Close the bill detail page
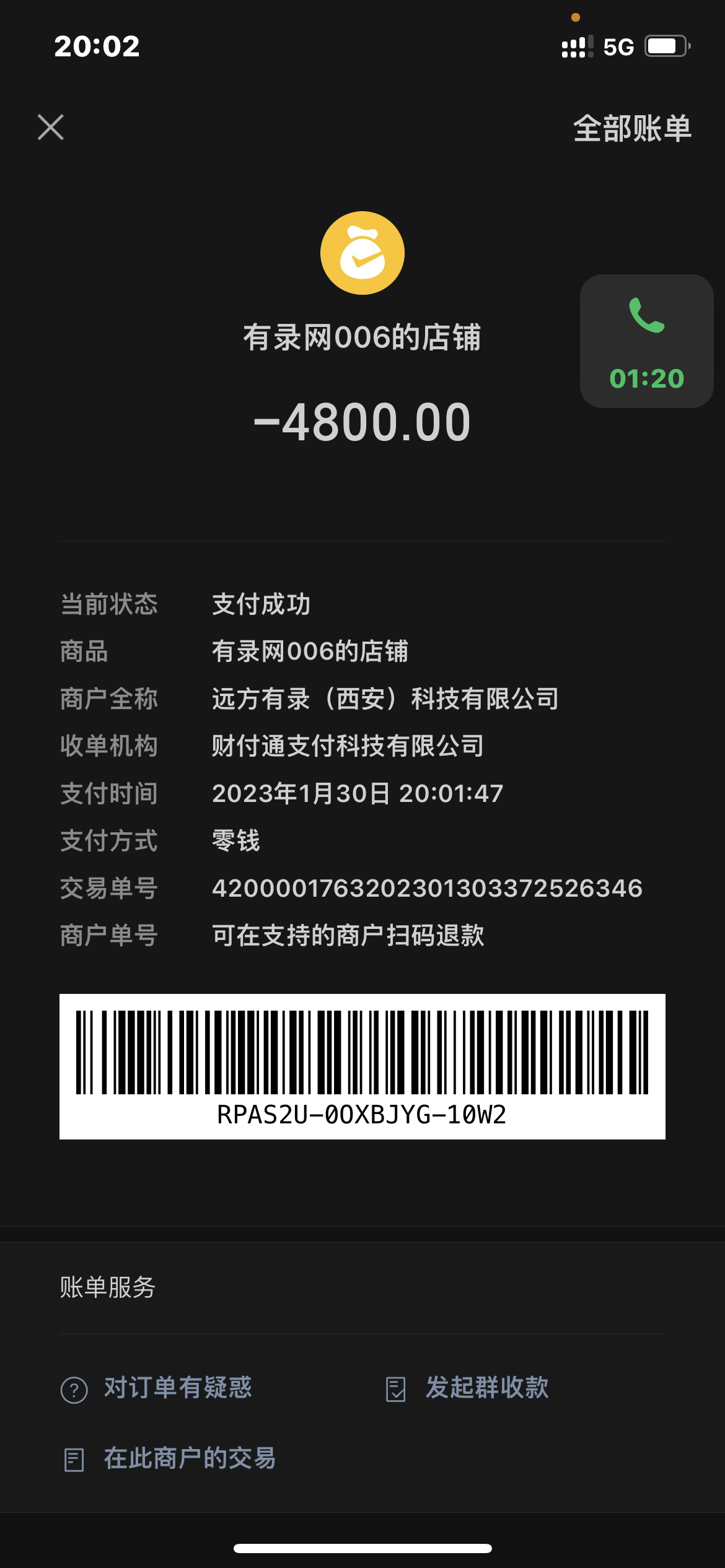The height and width of the screenshot is (1568, 725). point(51,128)
